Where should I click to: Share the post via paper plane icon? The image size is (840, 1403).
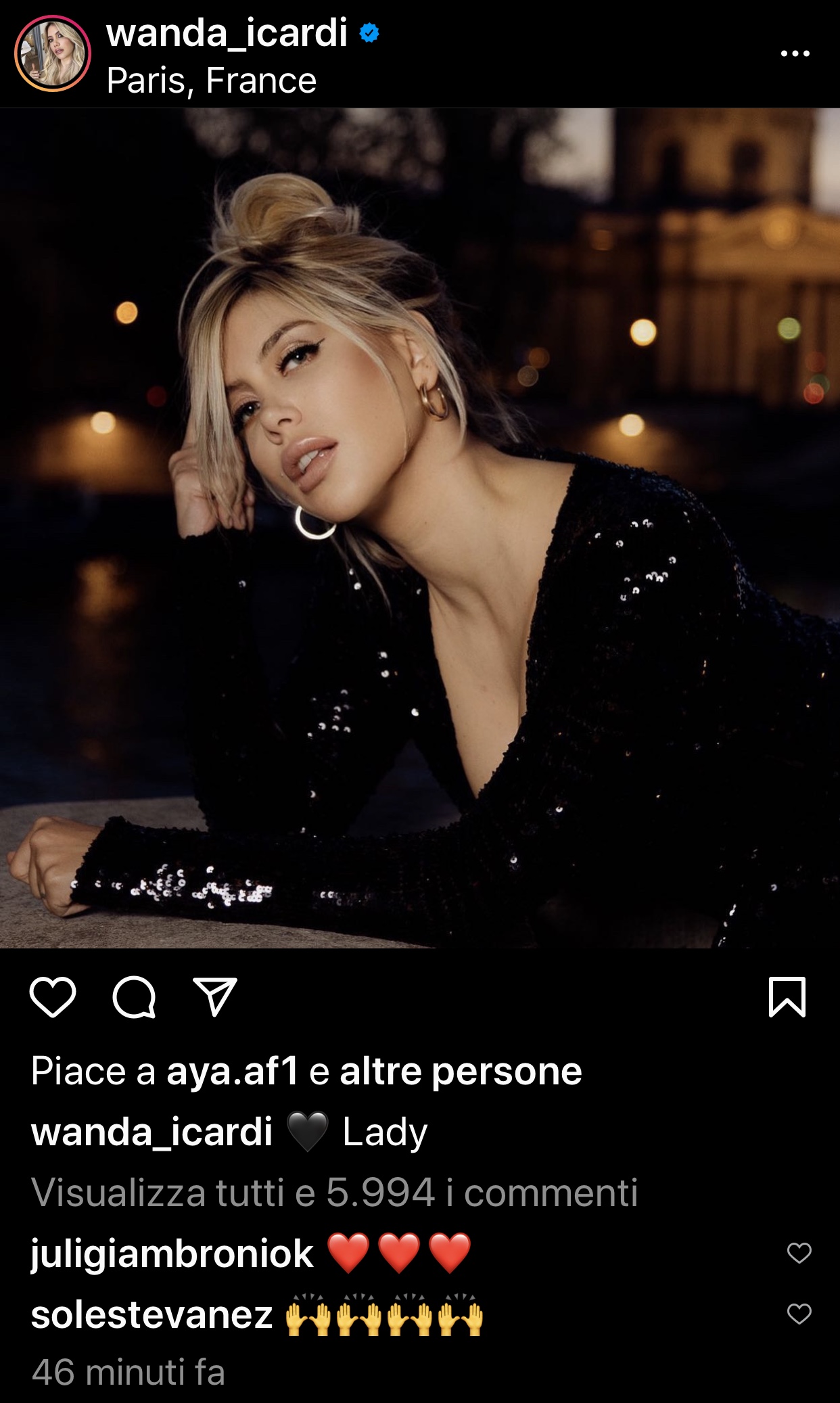pyautogui.click(x=215, y=996)
